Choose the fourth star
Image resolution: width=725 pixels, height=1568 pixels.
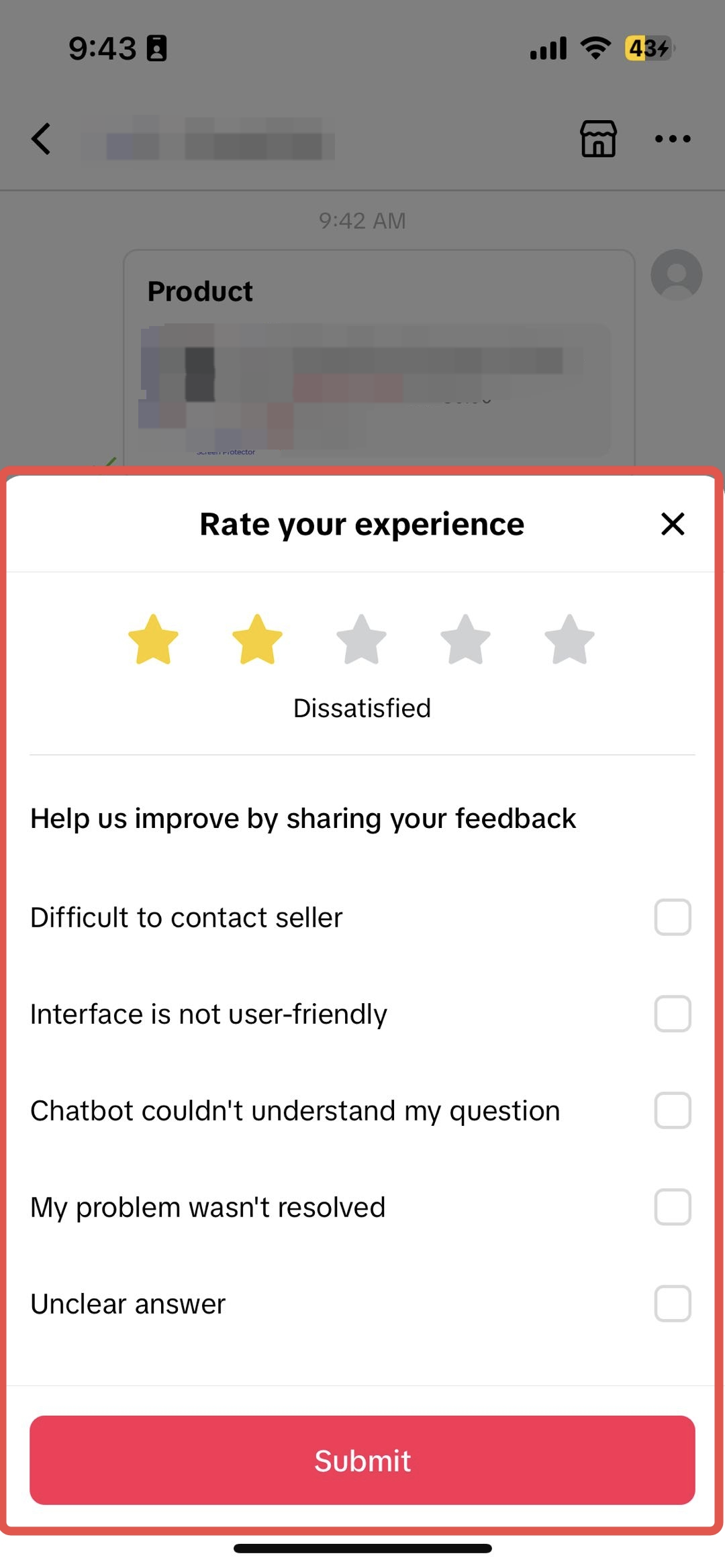coord(465,640)
